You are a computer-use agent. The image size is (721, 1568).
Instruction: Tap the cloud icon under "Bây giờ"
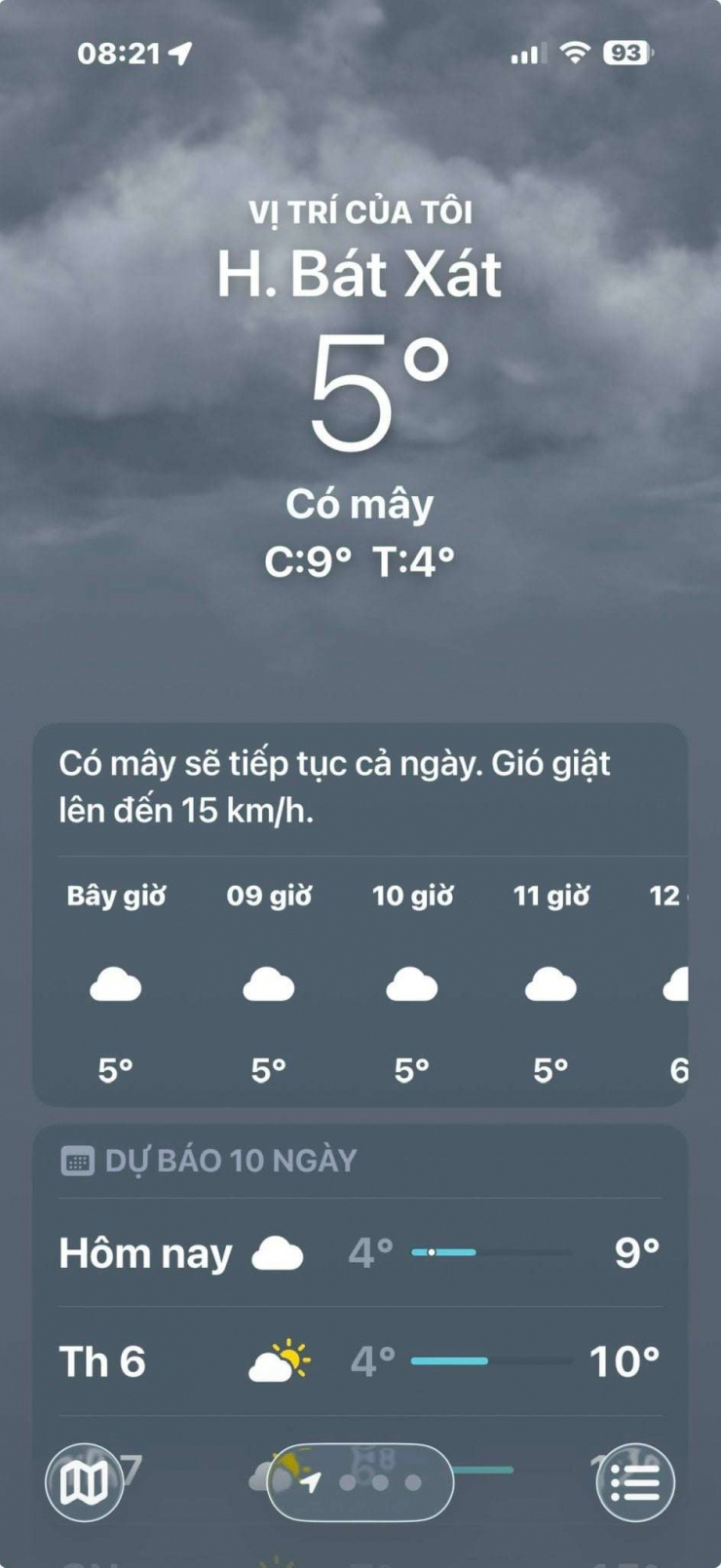tap(117, 985)
